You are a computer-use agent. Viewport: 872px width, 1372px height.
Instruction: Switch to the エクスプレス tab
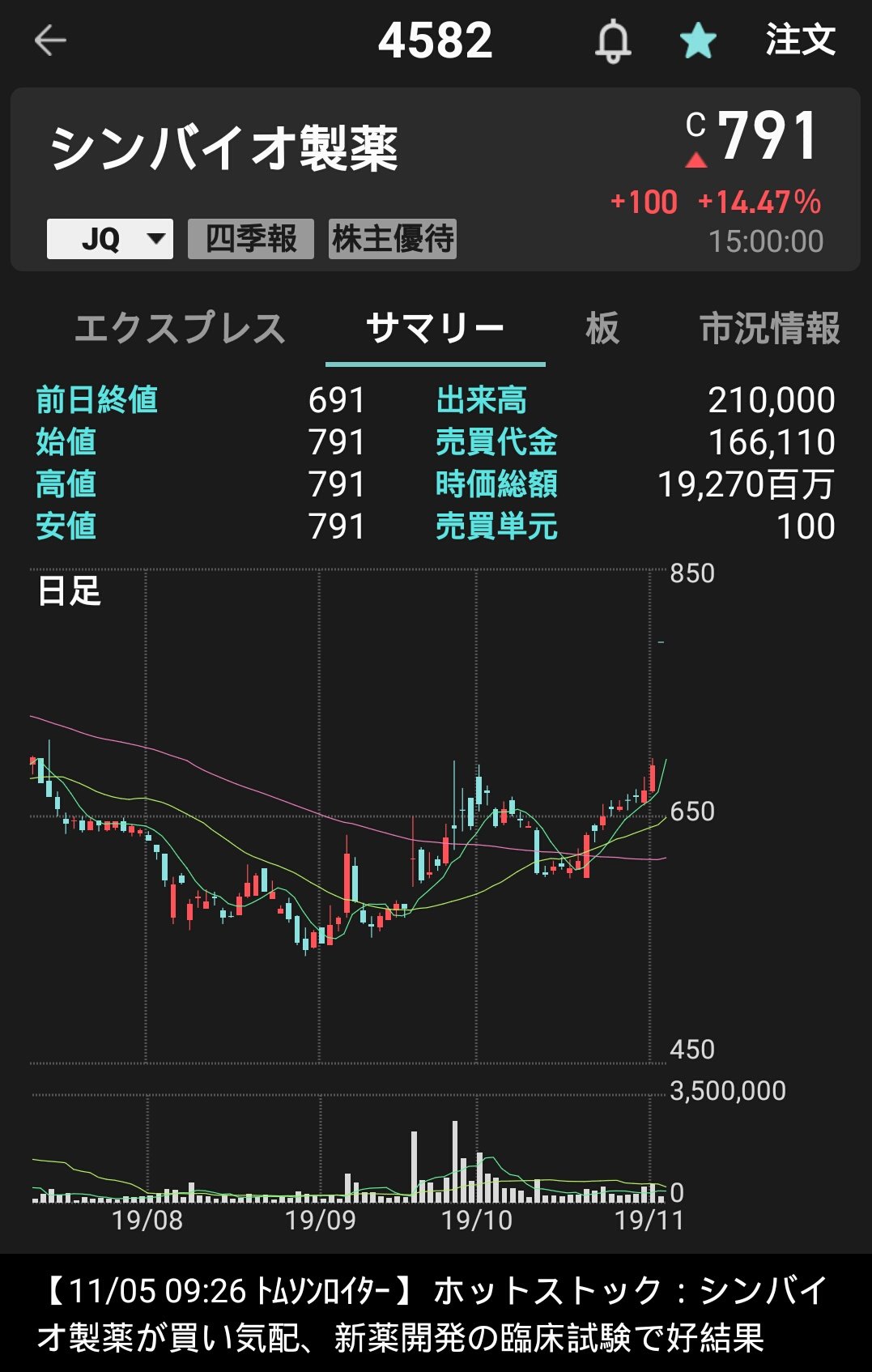pos(180,329)
